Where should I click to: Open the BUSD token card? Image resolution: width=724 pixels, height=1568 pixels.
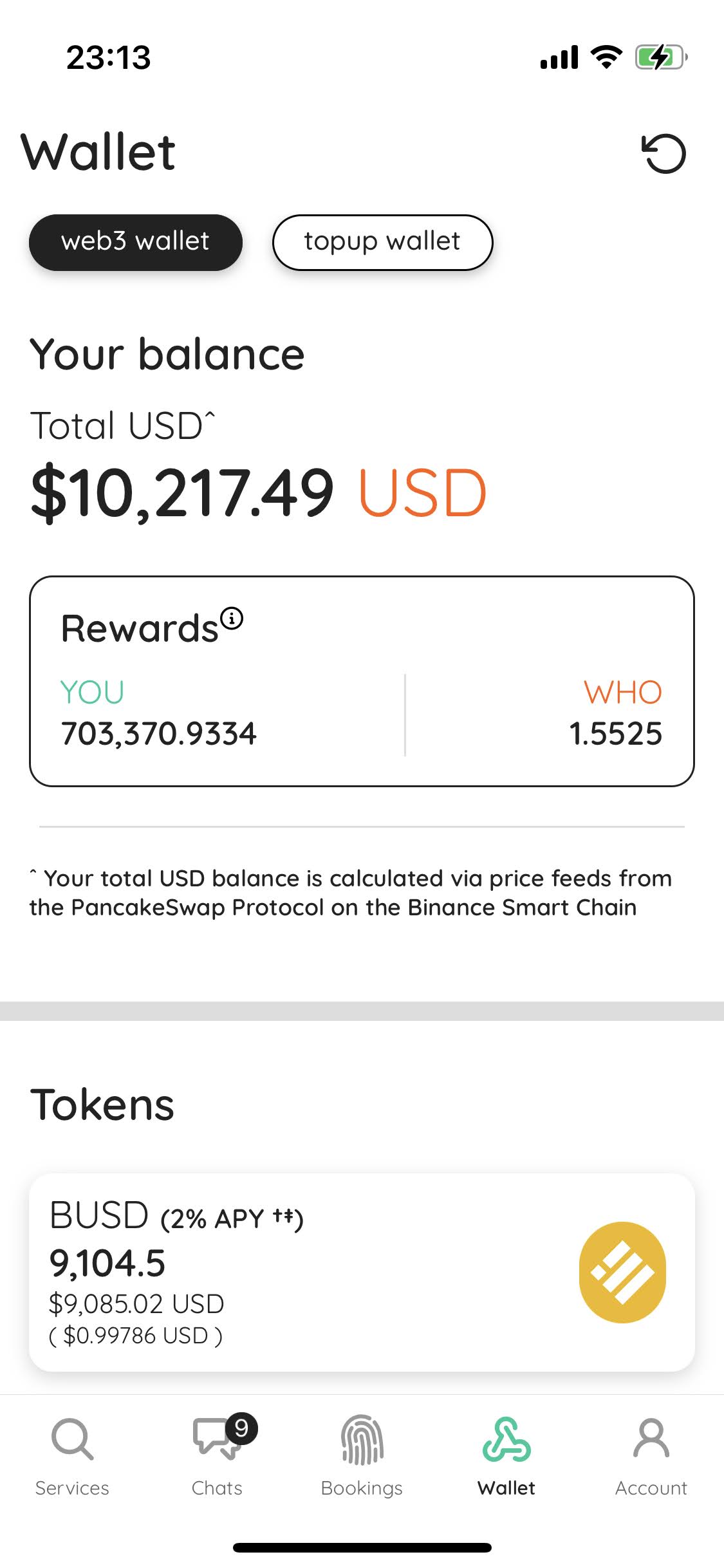tap(362, 1272)
